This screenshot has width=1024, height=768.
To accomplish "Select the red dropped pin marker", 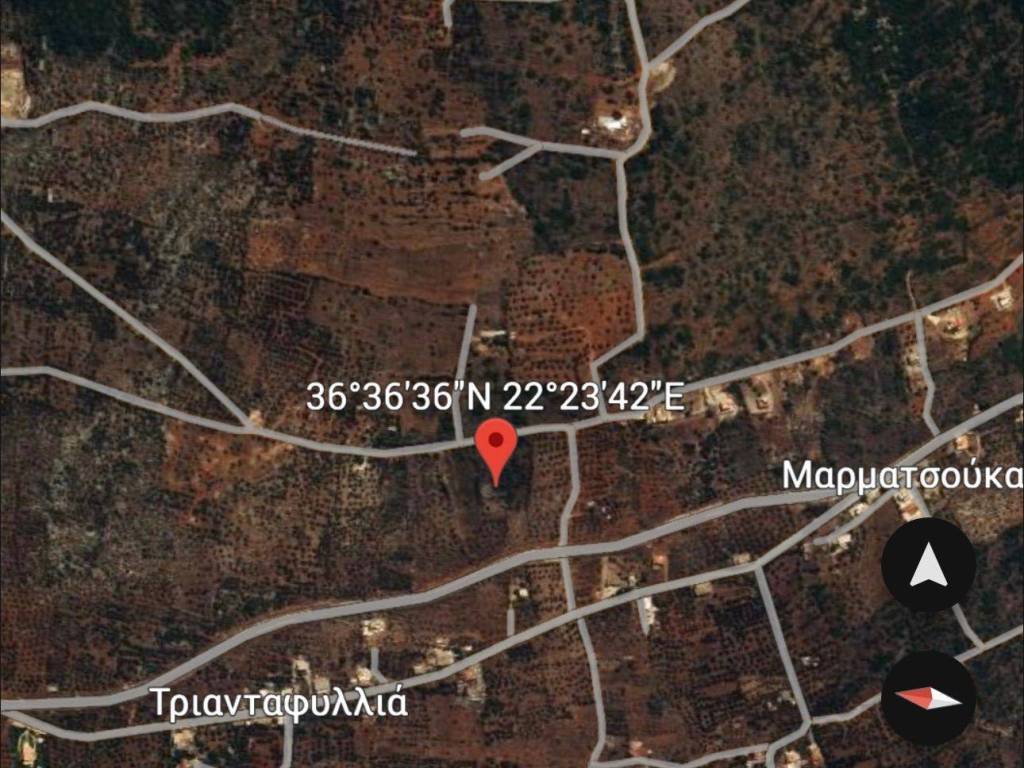I will (494, 448).
